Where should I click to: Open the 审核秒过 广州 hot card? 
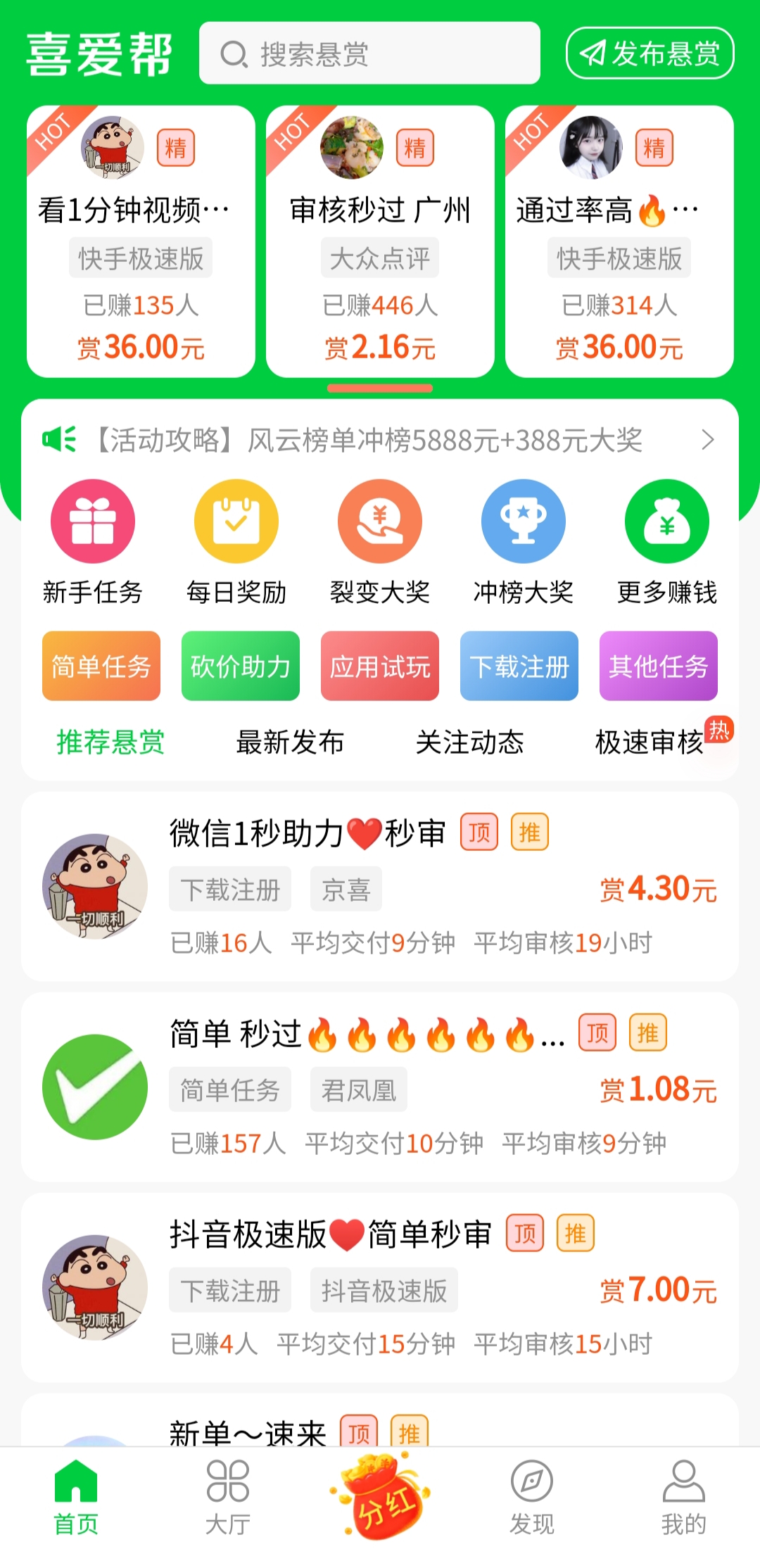coord(380,241)
